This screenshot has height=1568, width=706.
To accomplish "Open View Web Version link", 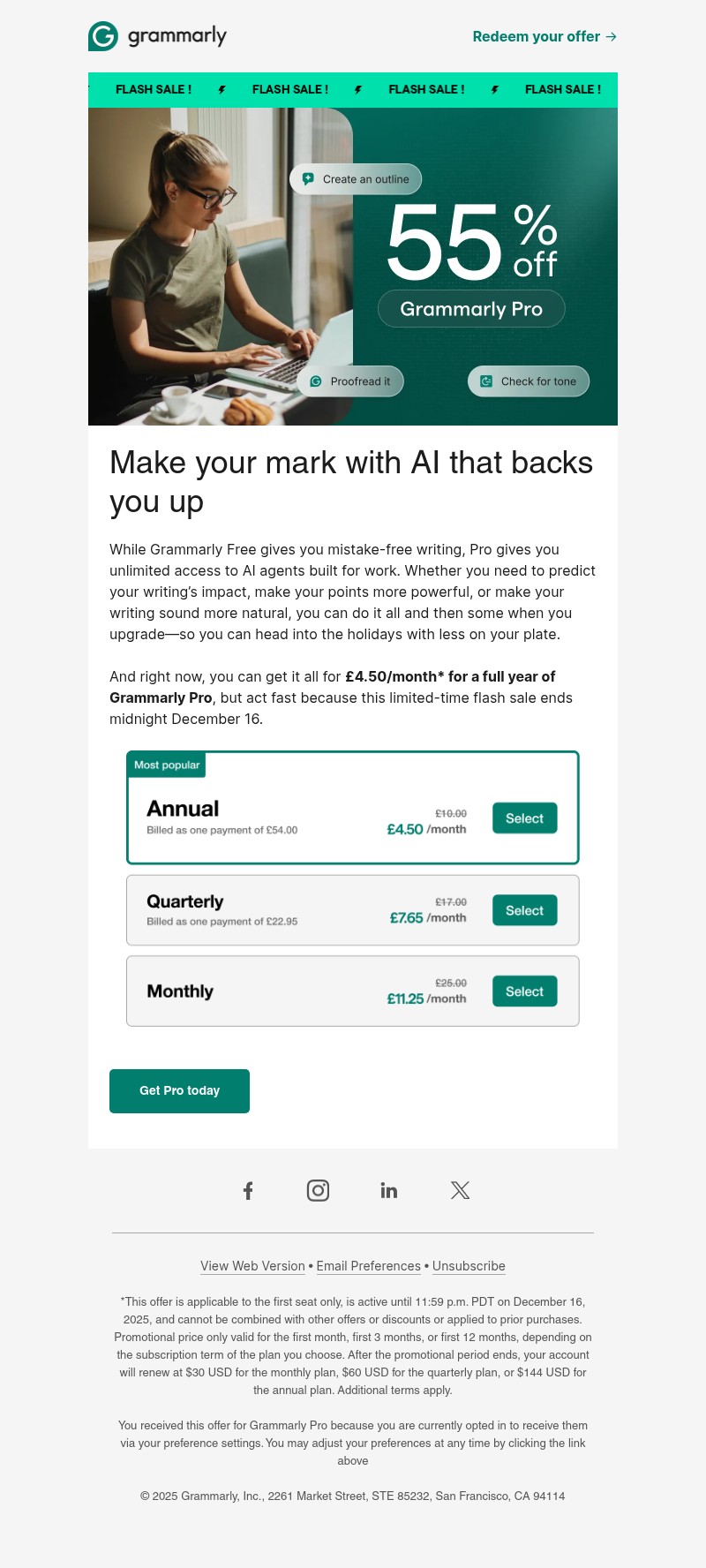I will (252, 1265).
